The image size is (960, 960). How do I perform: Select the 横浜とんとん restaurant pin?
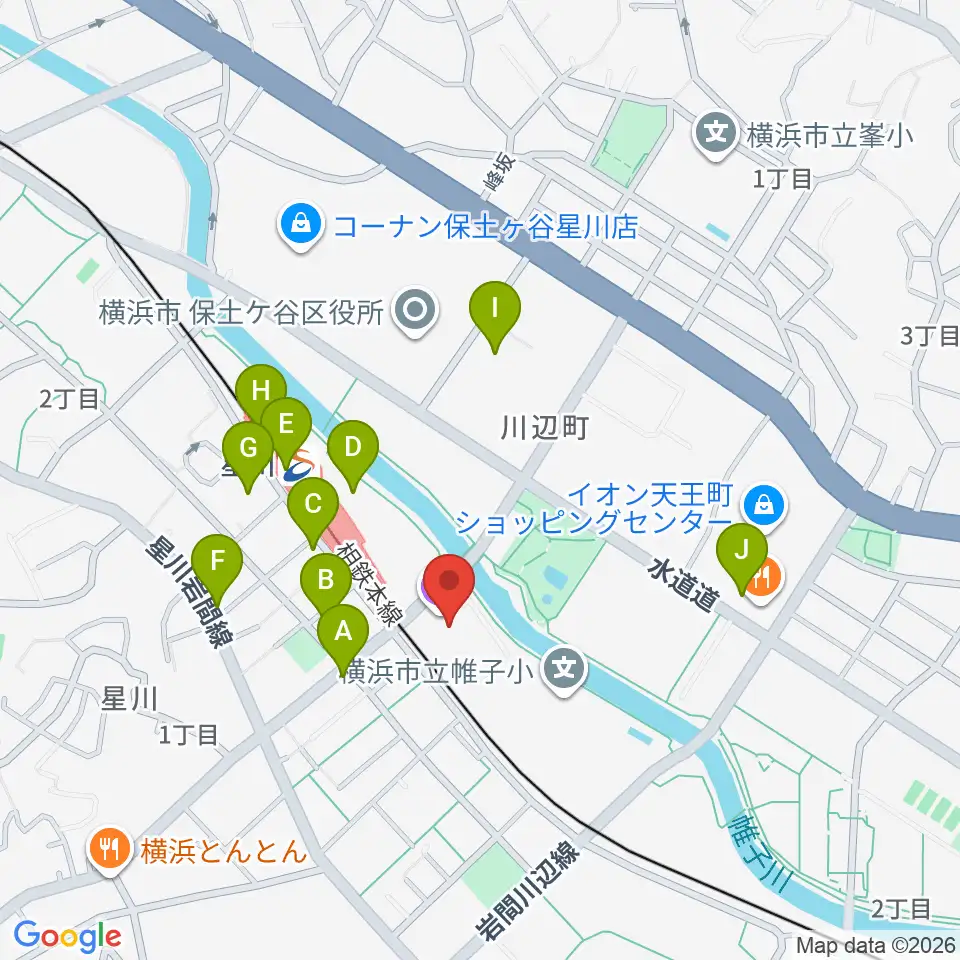pos(110,850)
